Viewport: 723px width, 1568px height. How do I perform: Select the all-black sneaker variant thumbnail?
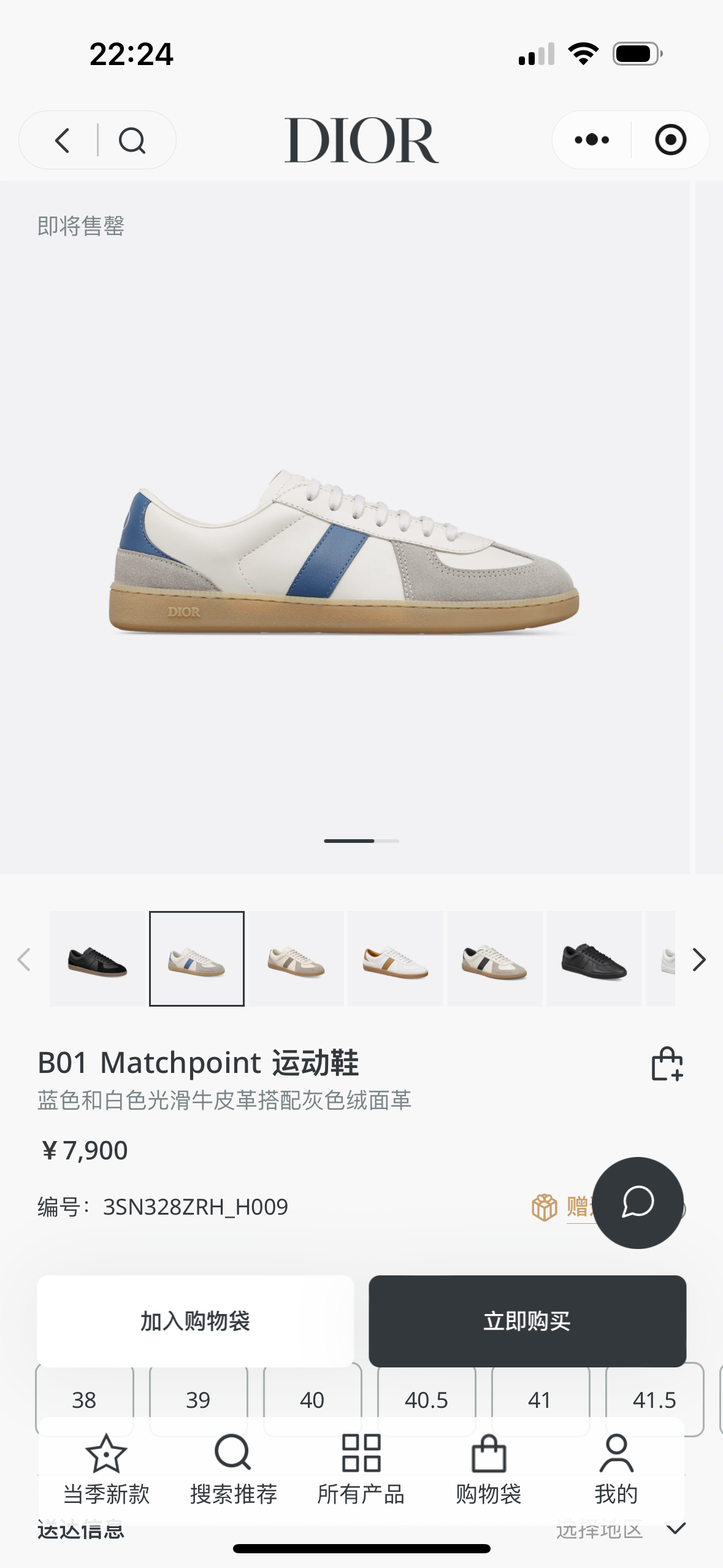click(594, 959)
